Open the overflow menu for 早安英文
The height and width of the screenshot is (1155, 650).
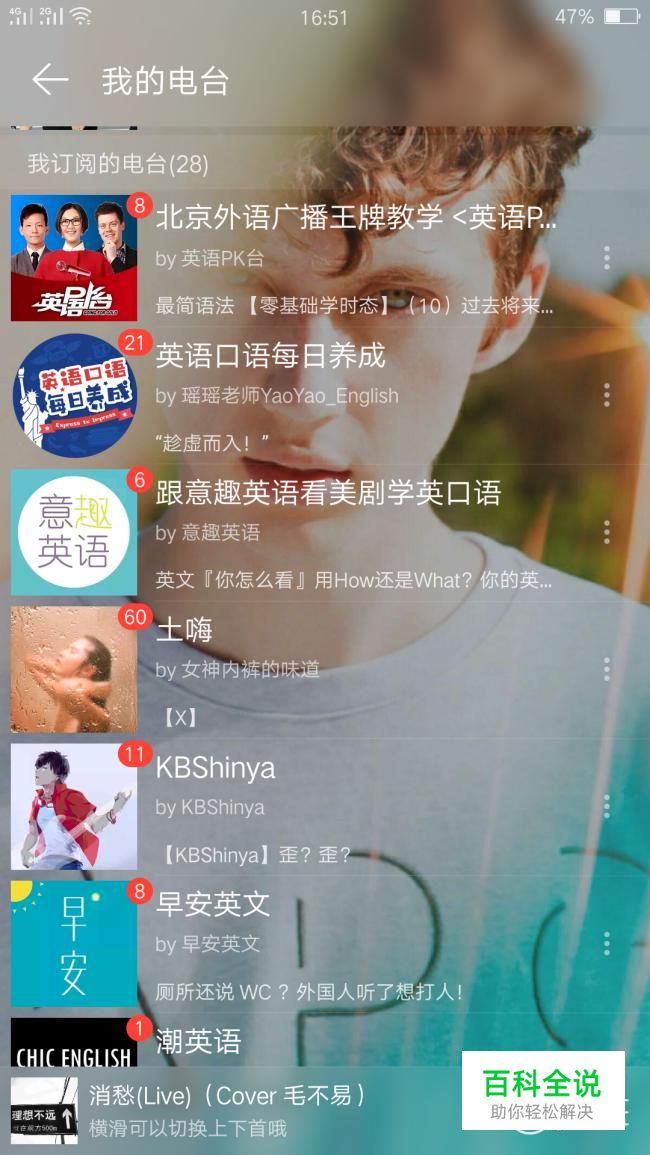point(606,943)
